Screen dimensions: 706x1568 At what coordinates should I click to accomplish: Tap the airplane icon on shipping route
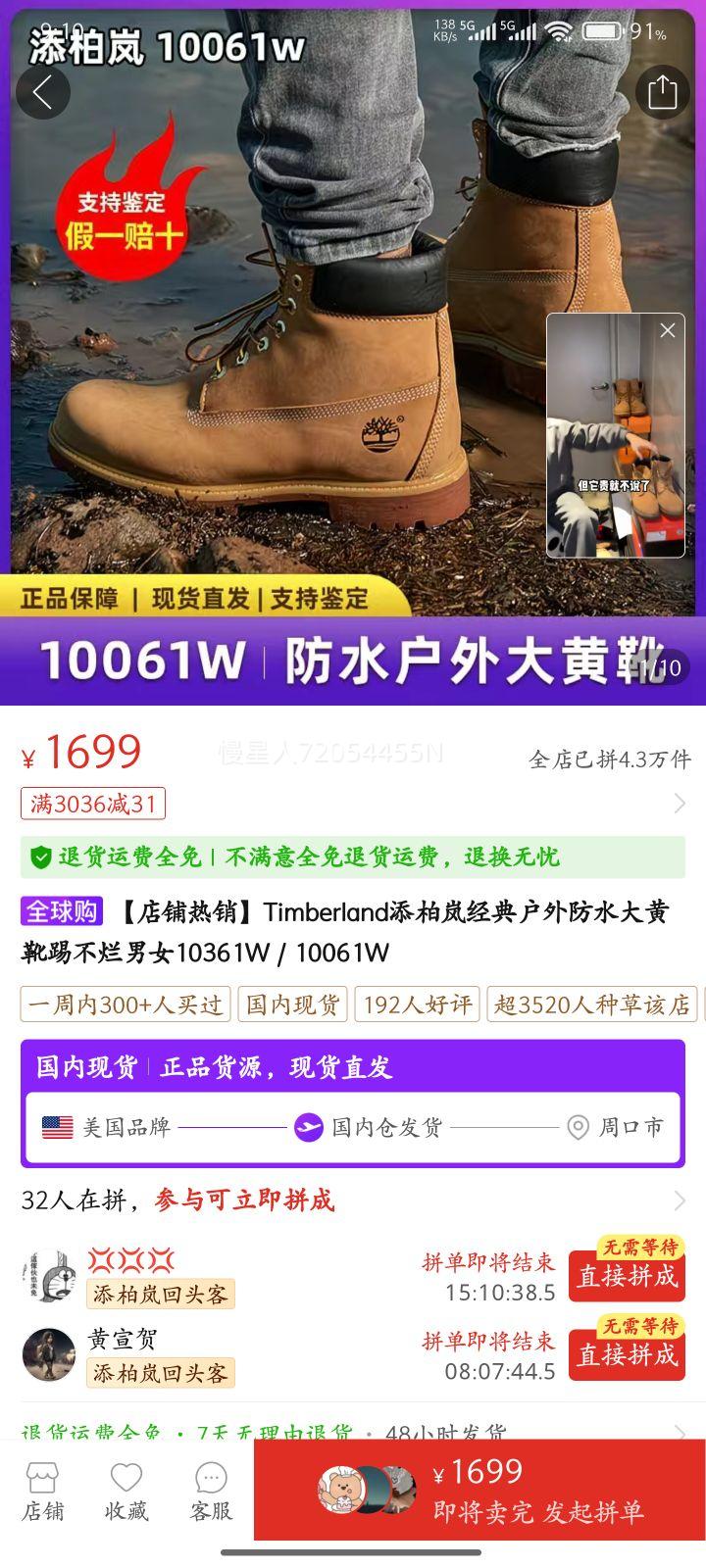(309, 1127)
